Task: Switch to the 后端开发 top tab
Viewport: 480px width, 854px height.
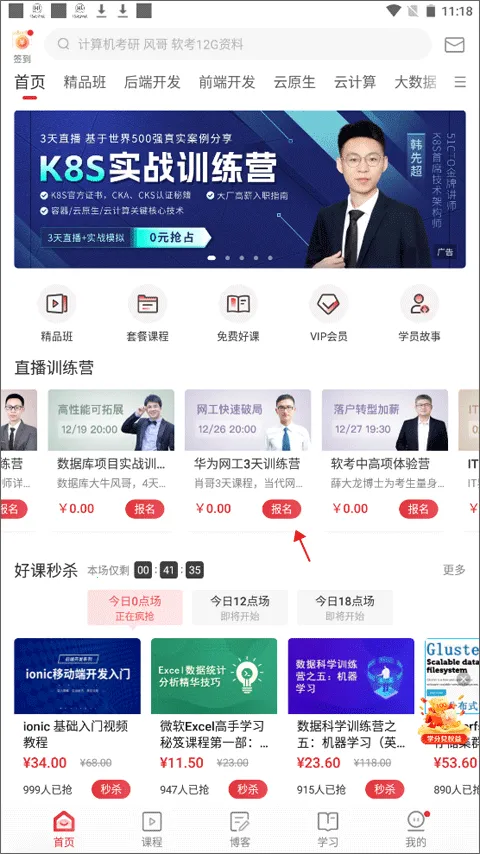Action: tap(152, 82)
